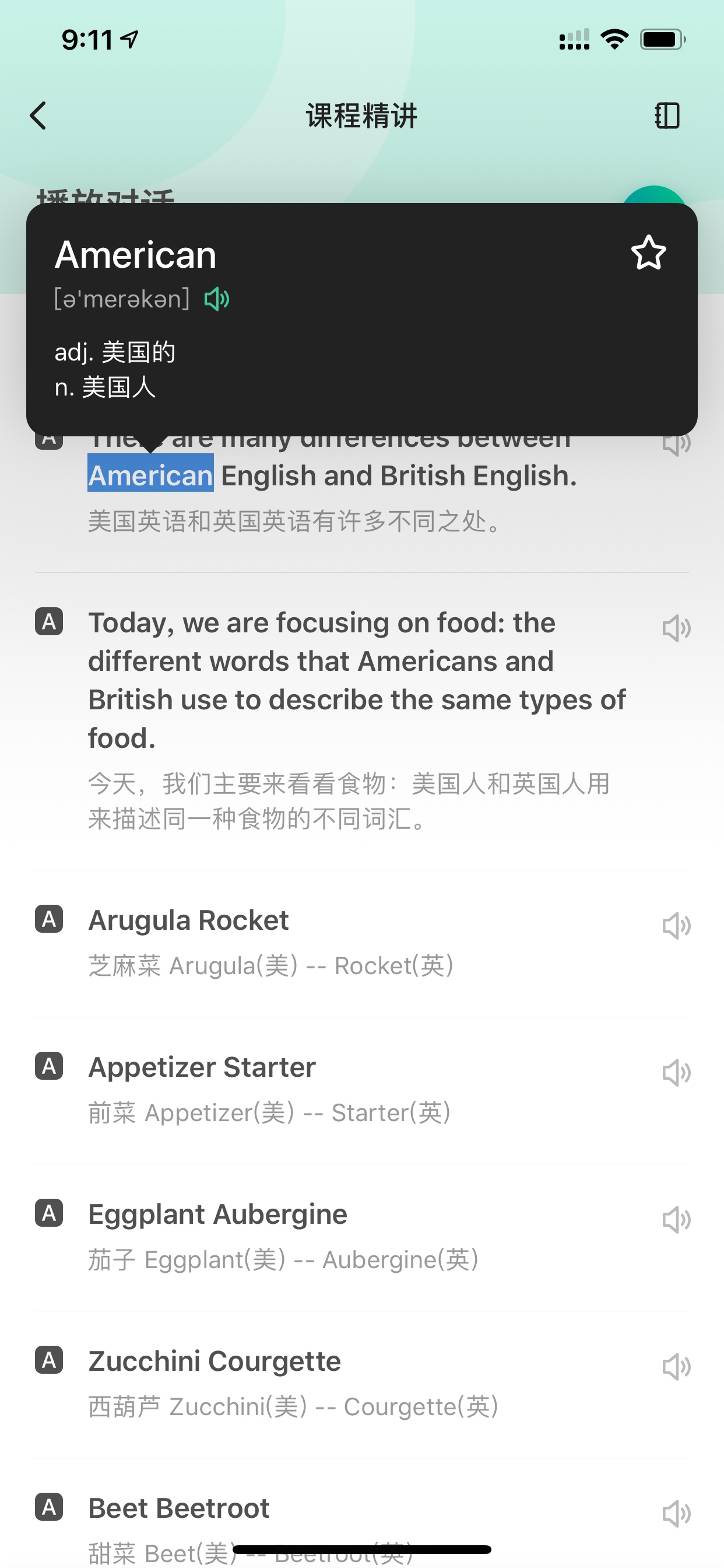The height and width of the screenshot is (1568, 724).
Task: Play pronunciation of the word American
Action: point(217,299)
